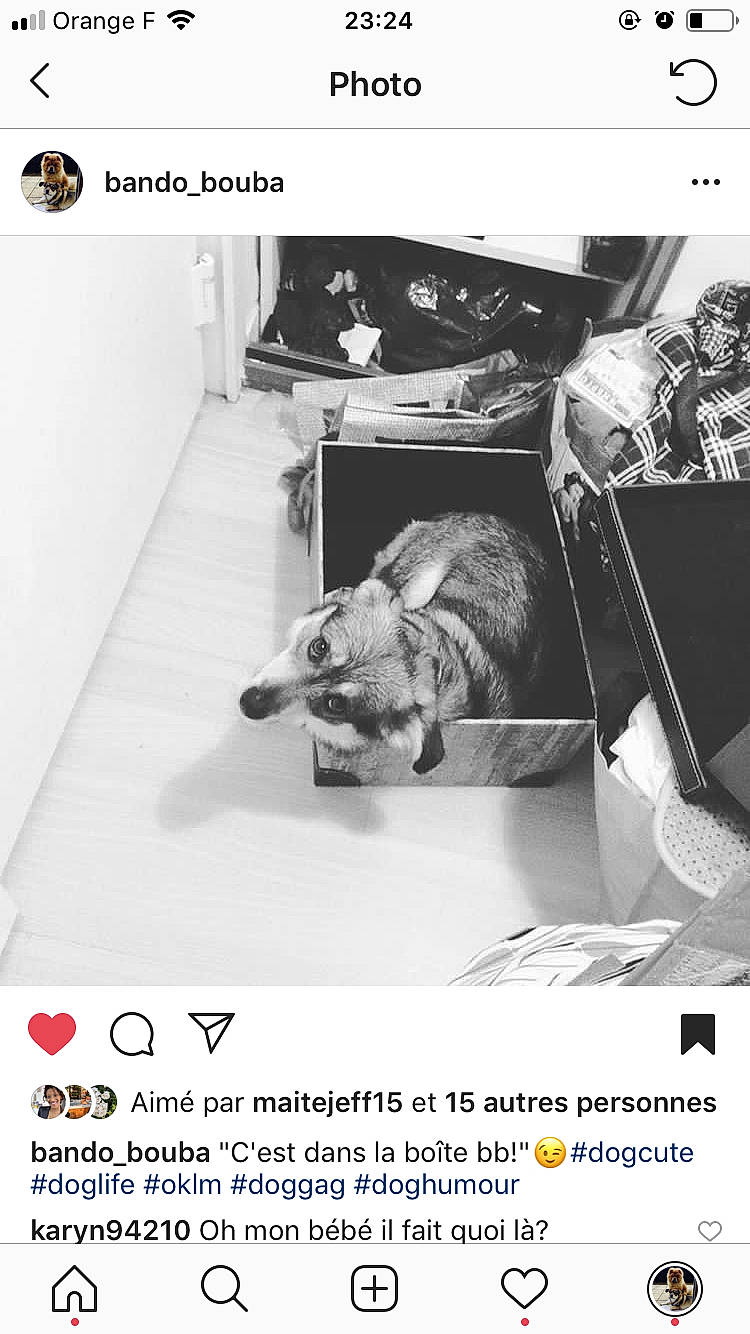
Task: Open your profile tab in bottom bar
Action: [x=674, y=1288]
